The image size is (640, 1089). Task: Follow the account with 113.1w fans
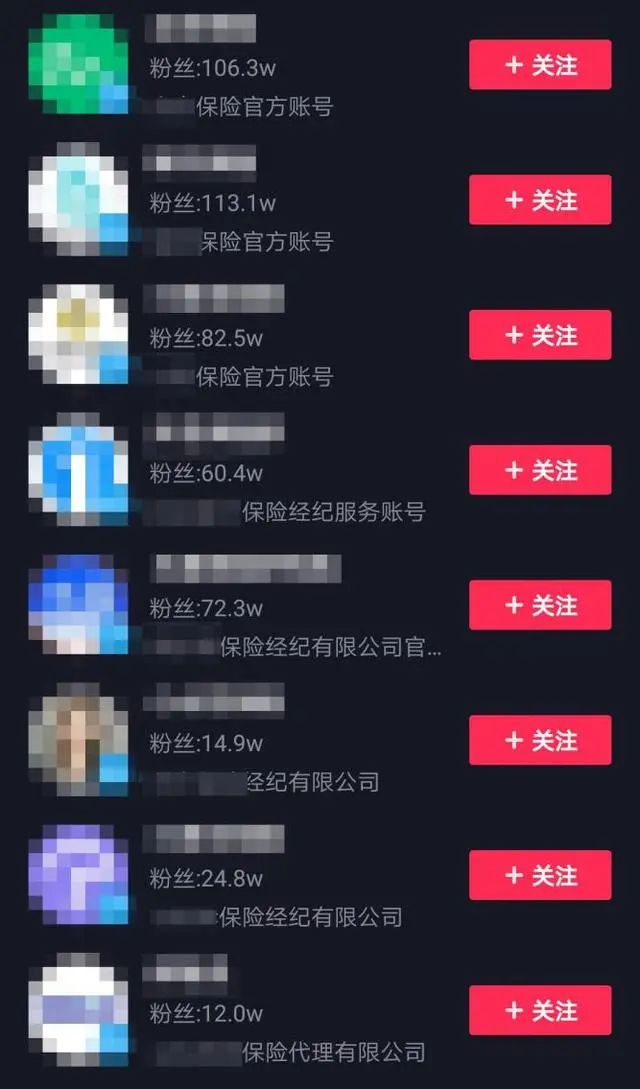coord(540,200)
